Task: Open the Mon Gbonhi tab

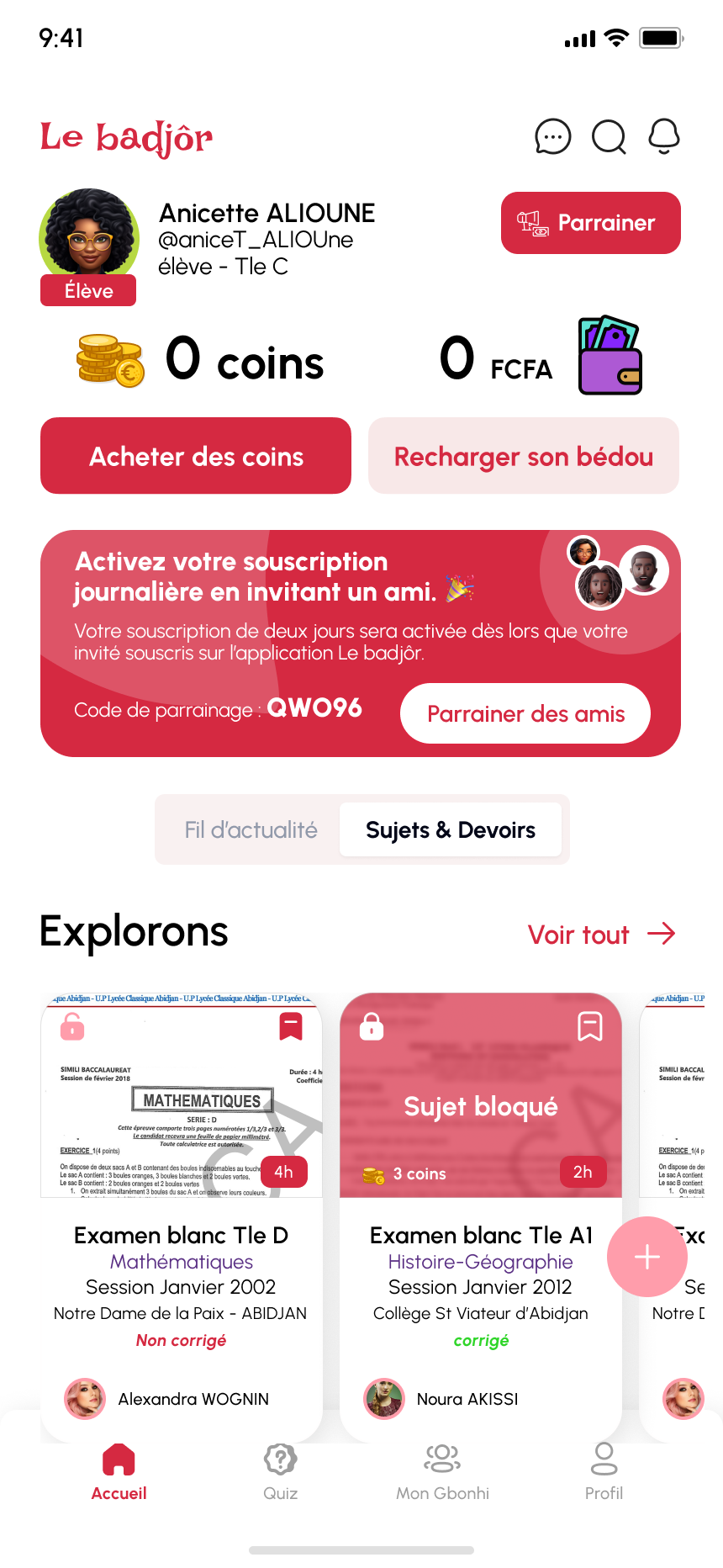Action: pyautogui.click(x=442, y=1472)
